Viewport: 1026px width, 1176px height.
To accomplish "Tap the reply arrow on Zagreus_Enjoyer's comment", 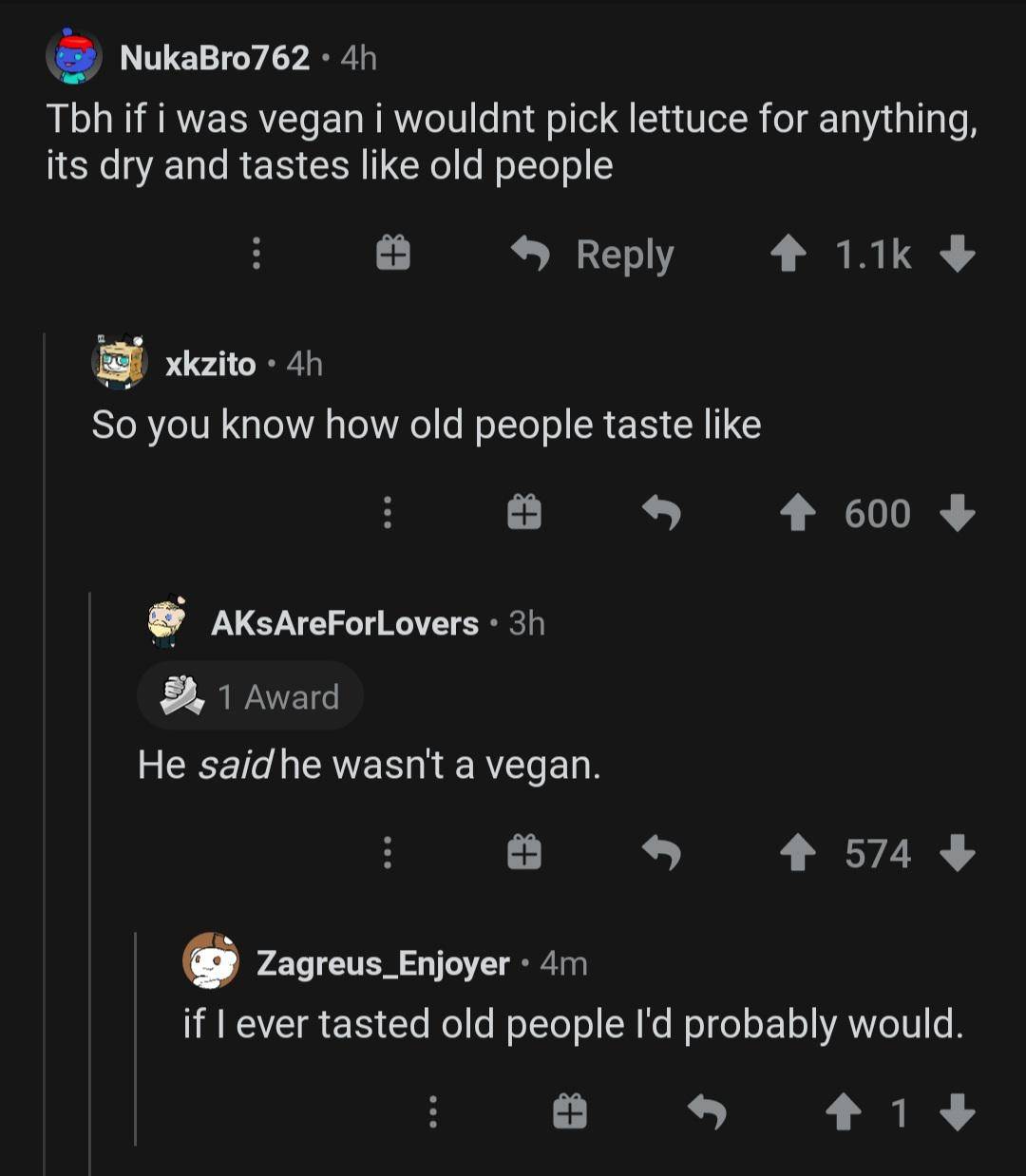I will 707,1111.
